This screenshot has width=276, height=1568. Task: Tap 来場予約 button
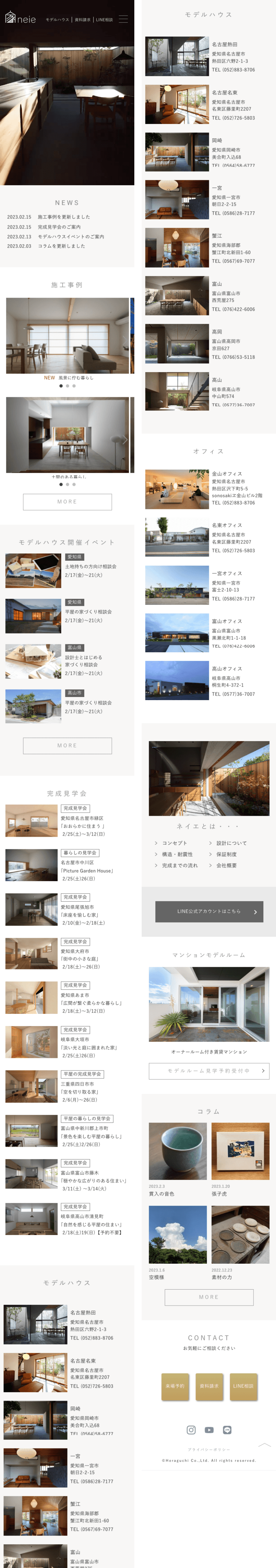175,1386
